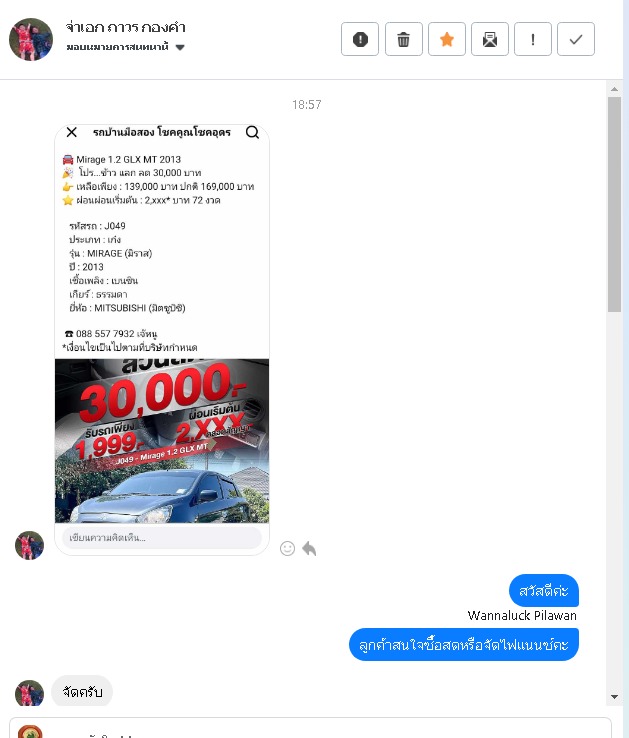The height and width of the screenshot is (738, 629).
Task: Delete the conversation with the trash icon
Action: click(403, 39)
